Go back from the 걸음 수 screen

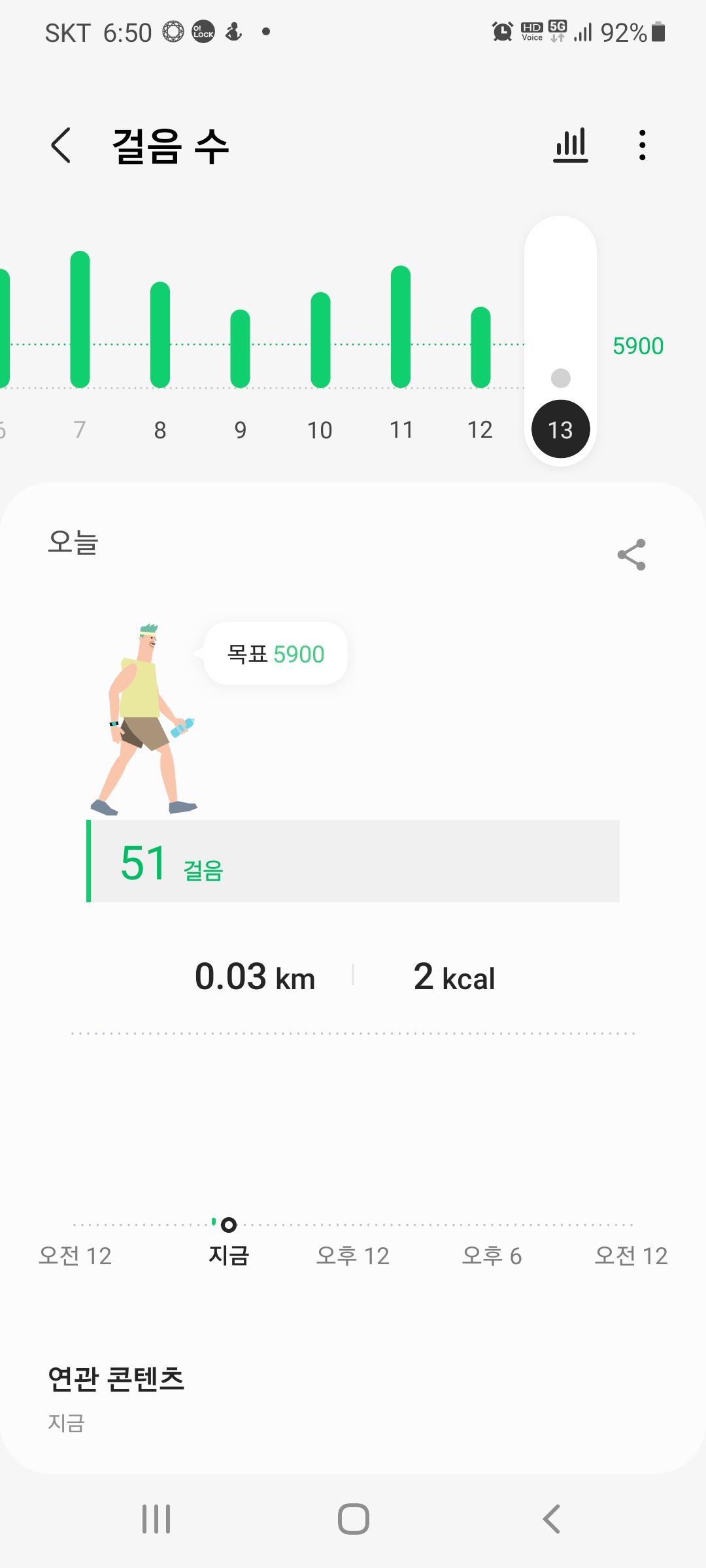pos(61,145)
